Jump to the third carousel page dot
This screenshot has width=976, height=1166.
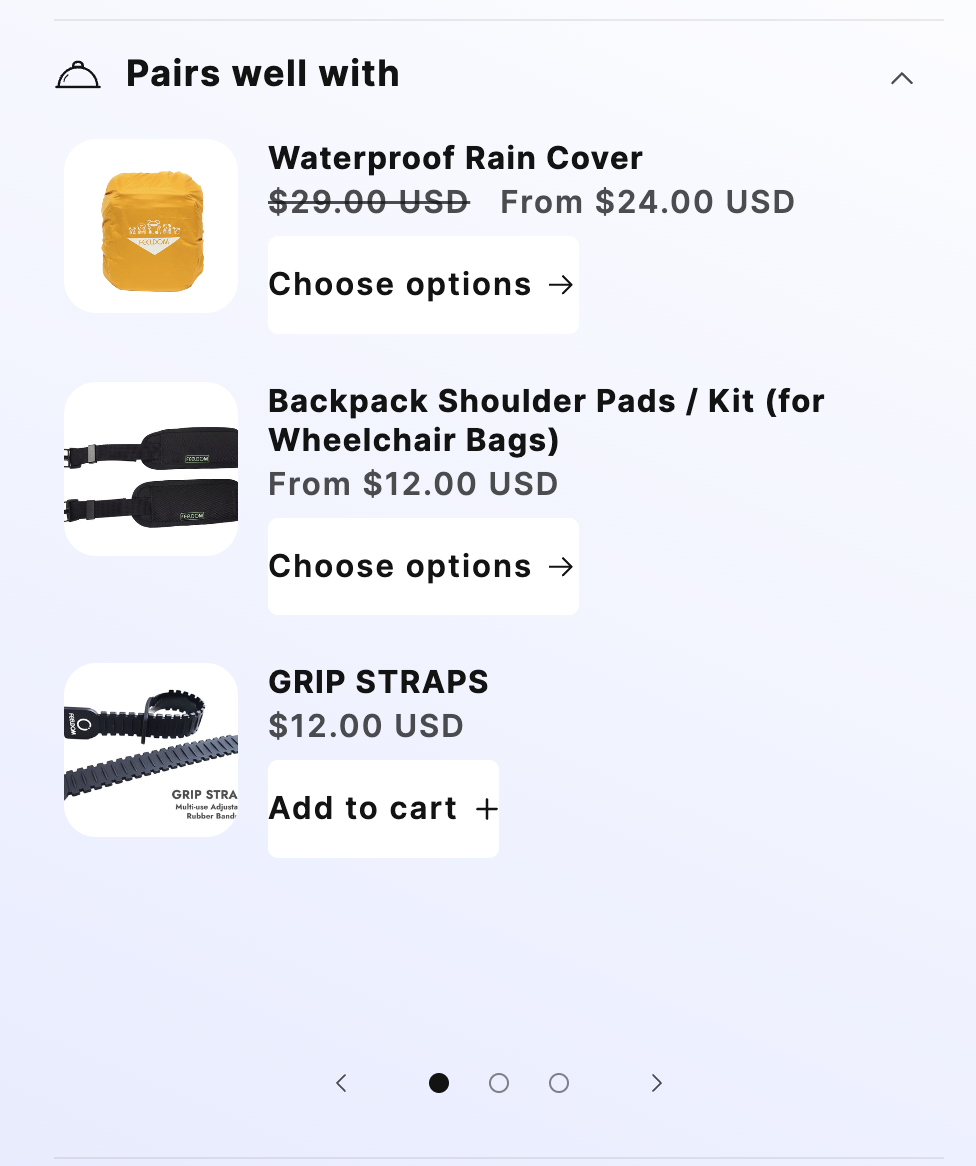tap(559, 1083)
